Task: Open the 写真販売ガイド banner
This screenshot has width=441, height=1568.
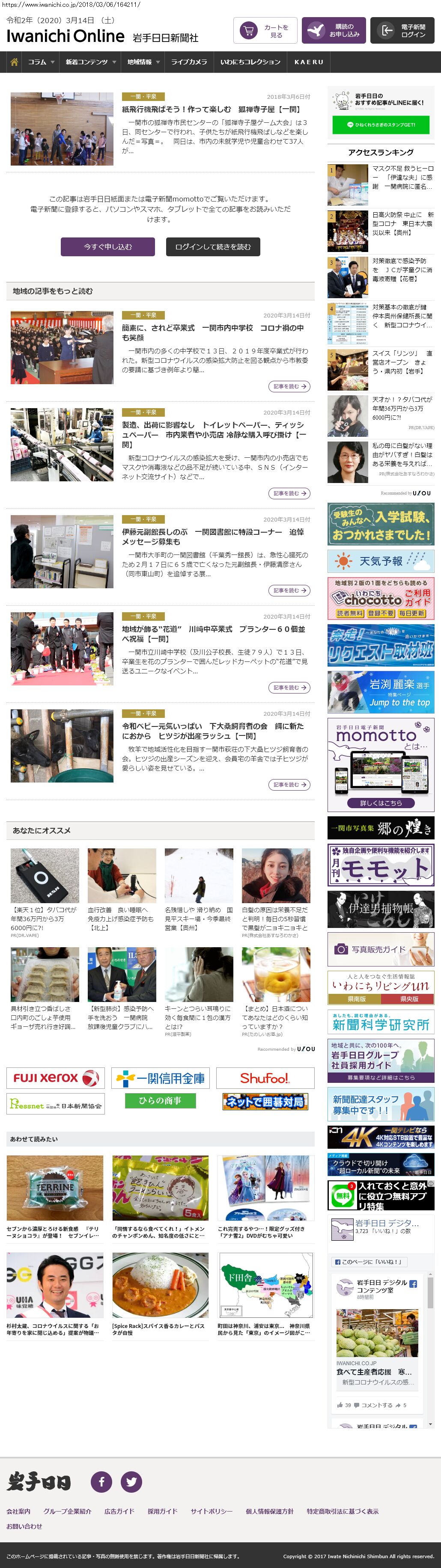Action: 381,949
